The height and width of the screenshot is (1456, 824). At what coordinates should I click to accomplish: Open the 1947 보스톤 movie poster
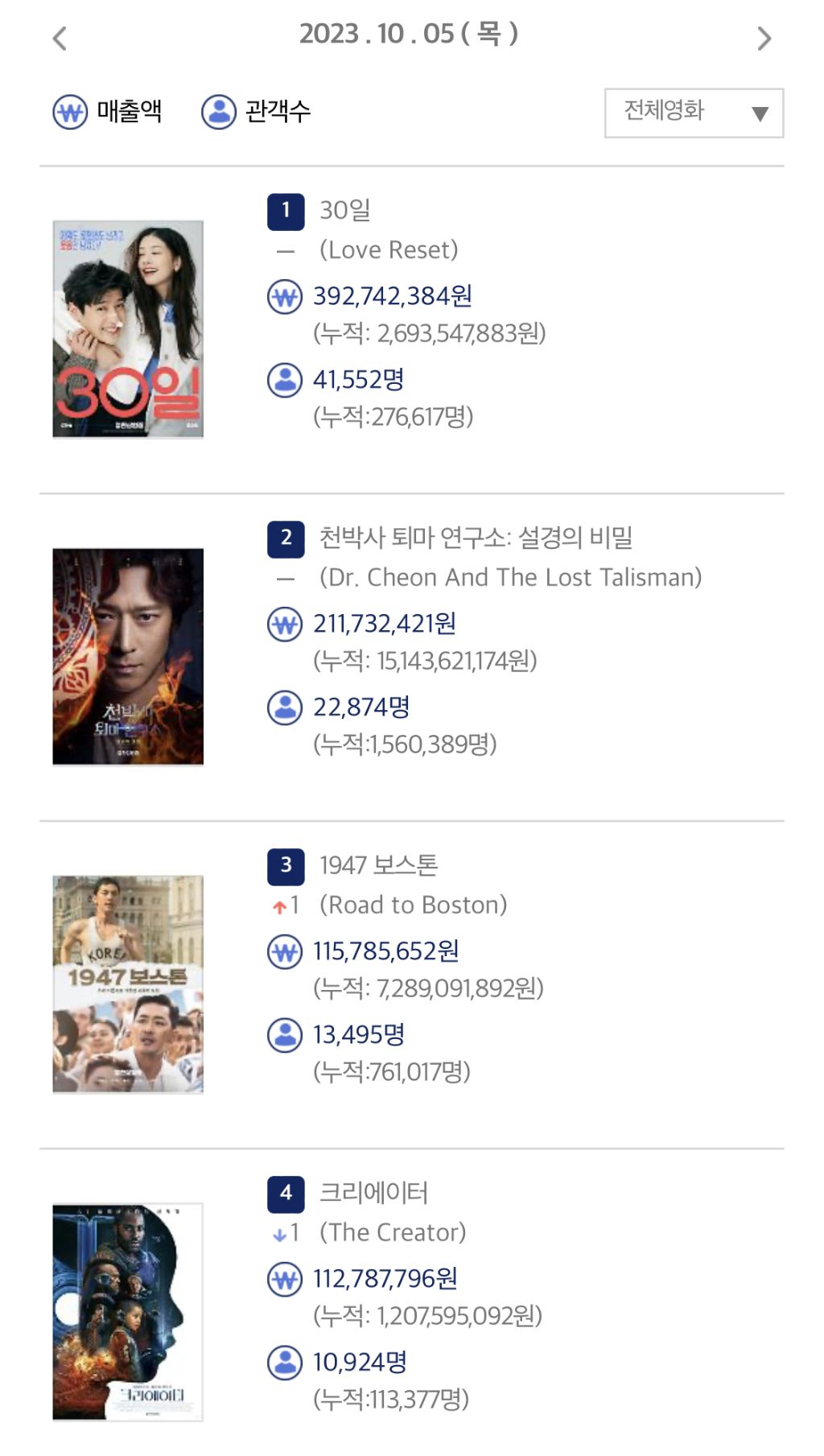tap(128, 984)
